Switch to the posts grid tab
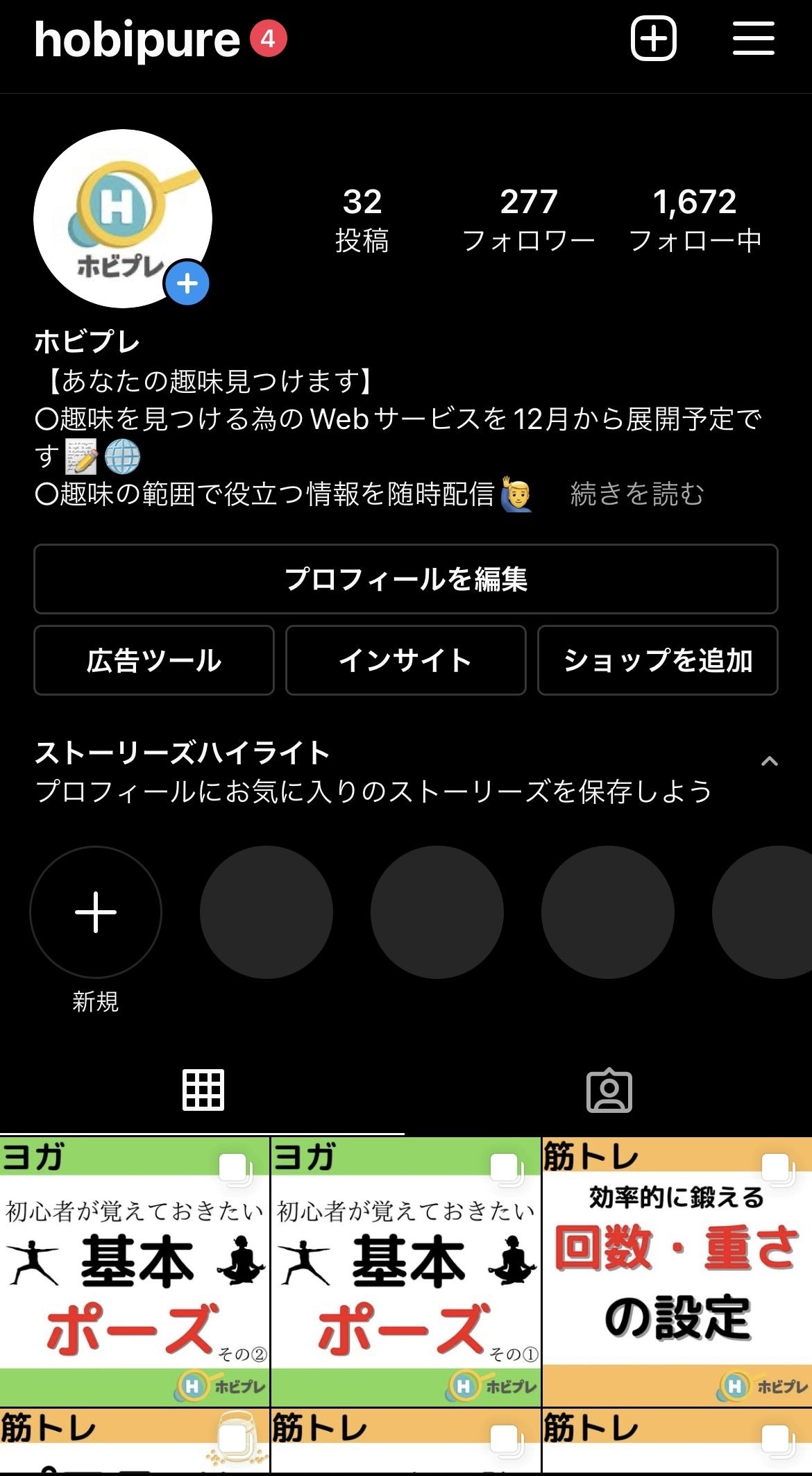 pos(203,1090)
